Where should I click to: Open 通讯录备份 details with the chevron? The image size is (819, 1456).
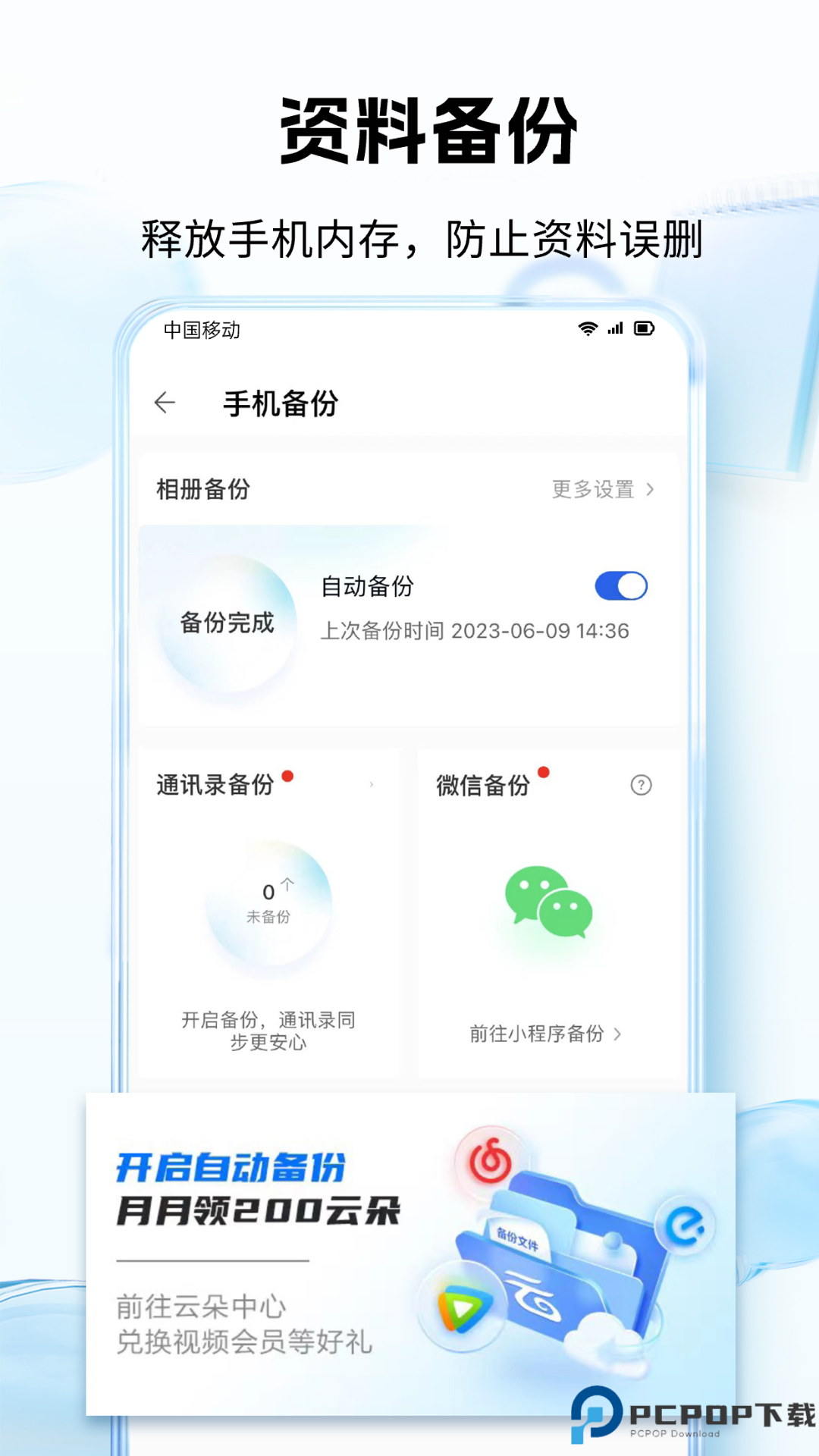point(372,786)
